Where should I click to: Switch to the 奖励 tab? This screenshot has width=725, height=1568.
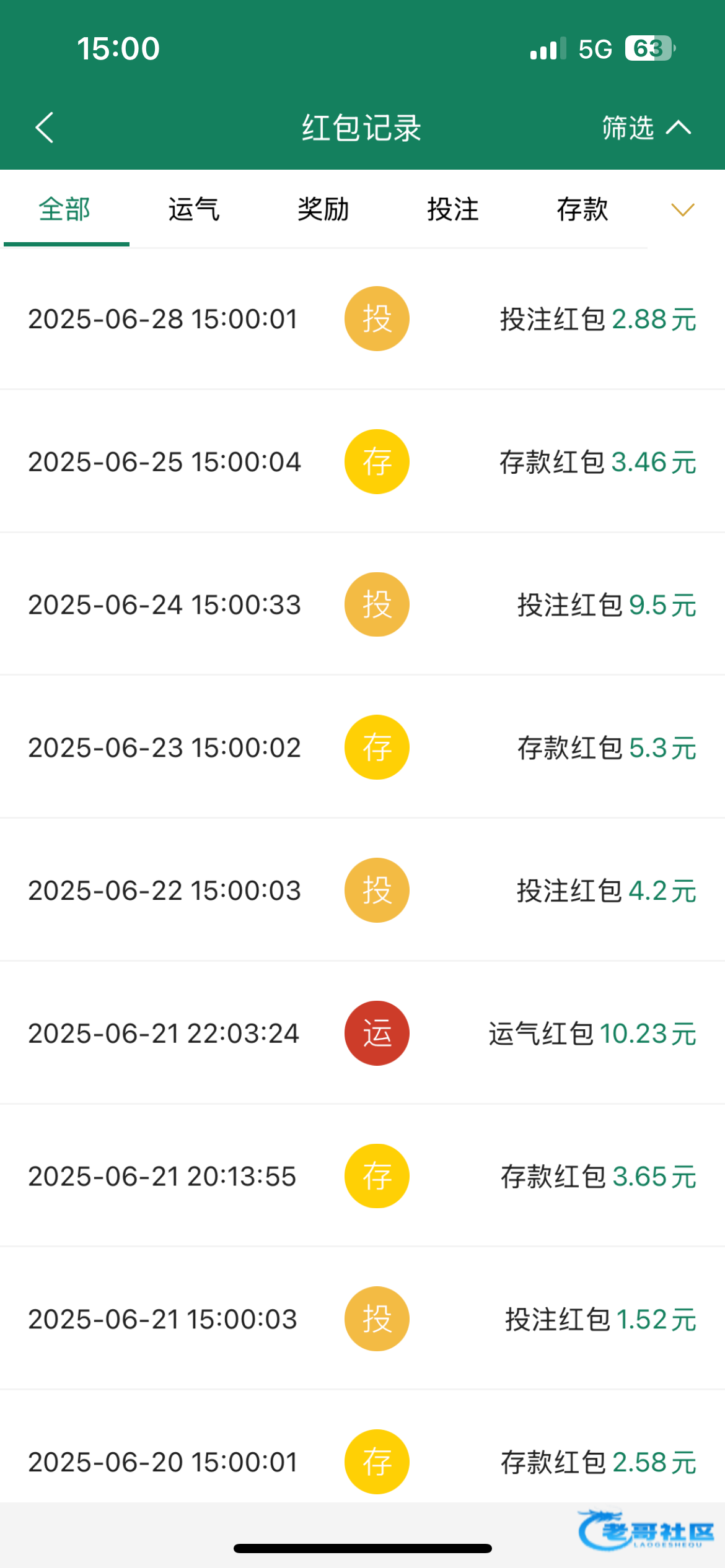pyautogui.click(x=323, y=209)
